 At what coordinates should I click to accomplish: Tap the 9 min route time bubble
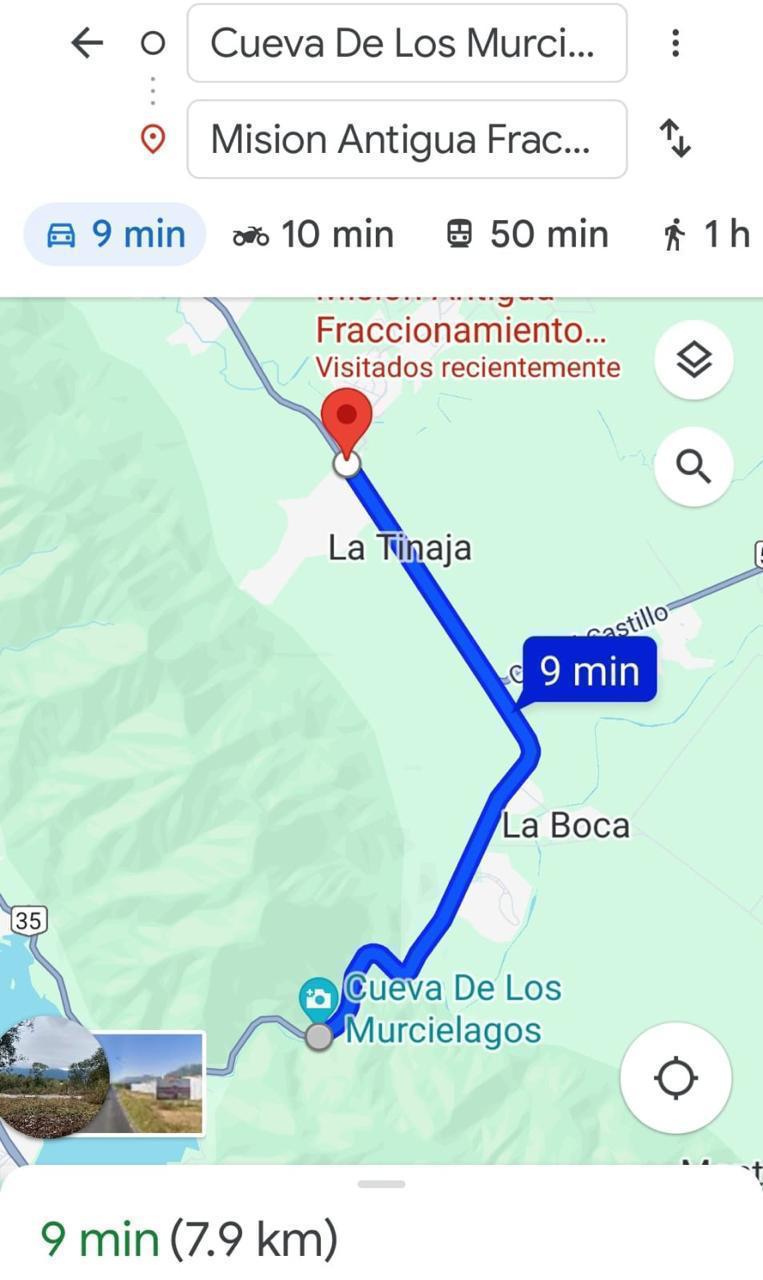click(x=588, y=670)
